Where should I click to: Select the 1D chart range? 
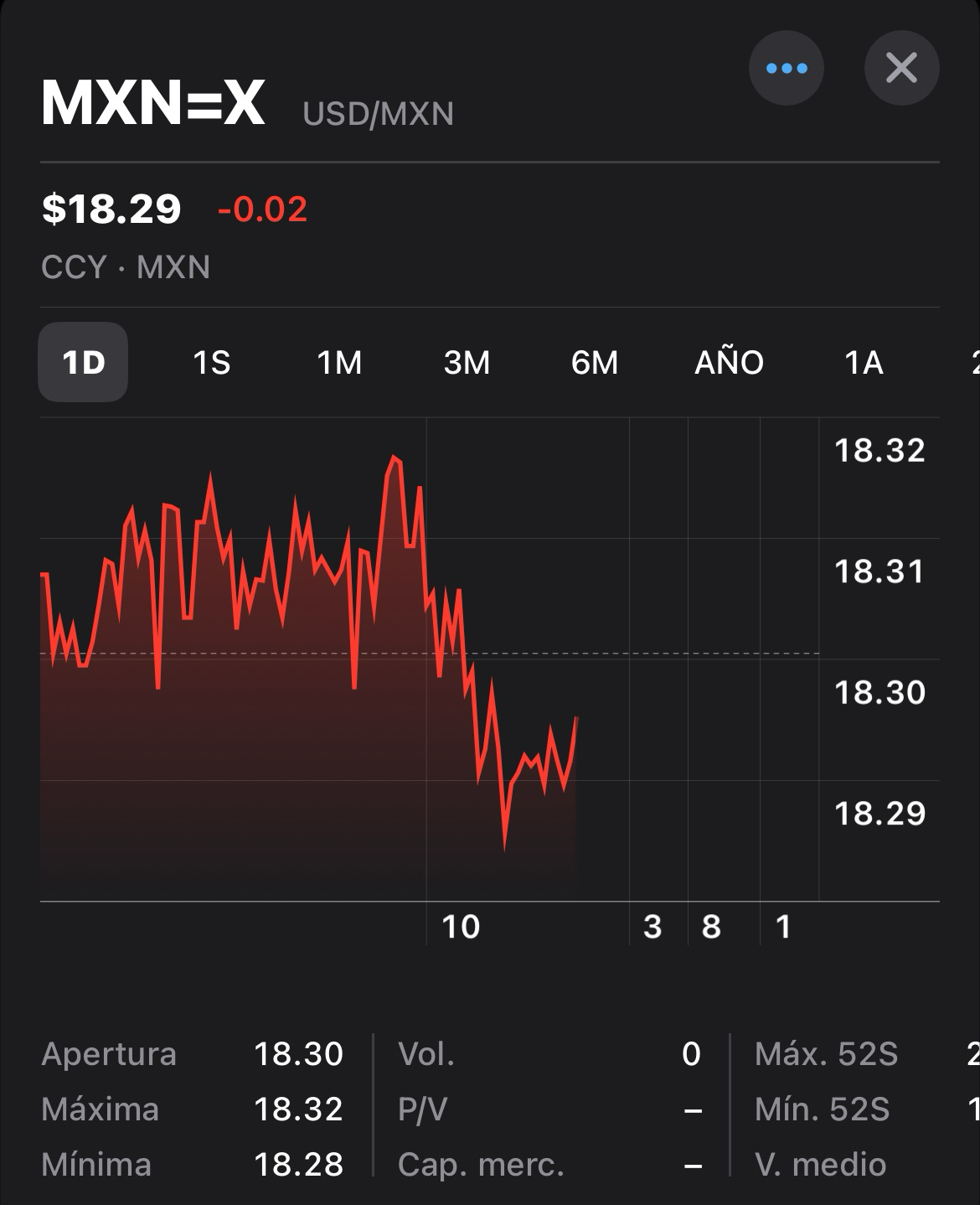click(x=83, y=363)
